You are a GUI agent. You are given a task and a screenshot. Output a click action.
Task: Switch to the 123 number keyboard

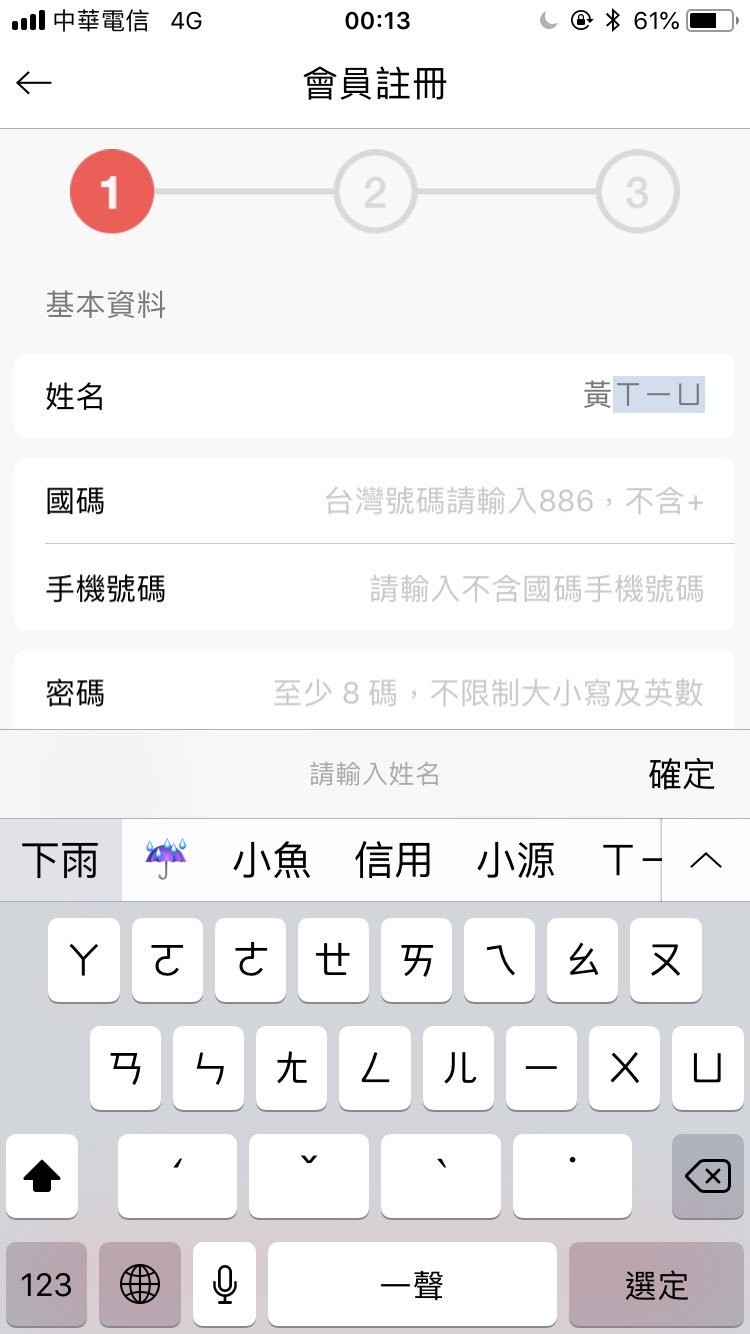click(46, 1284)
